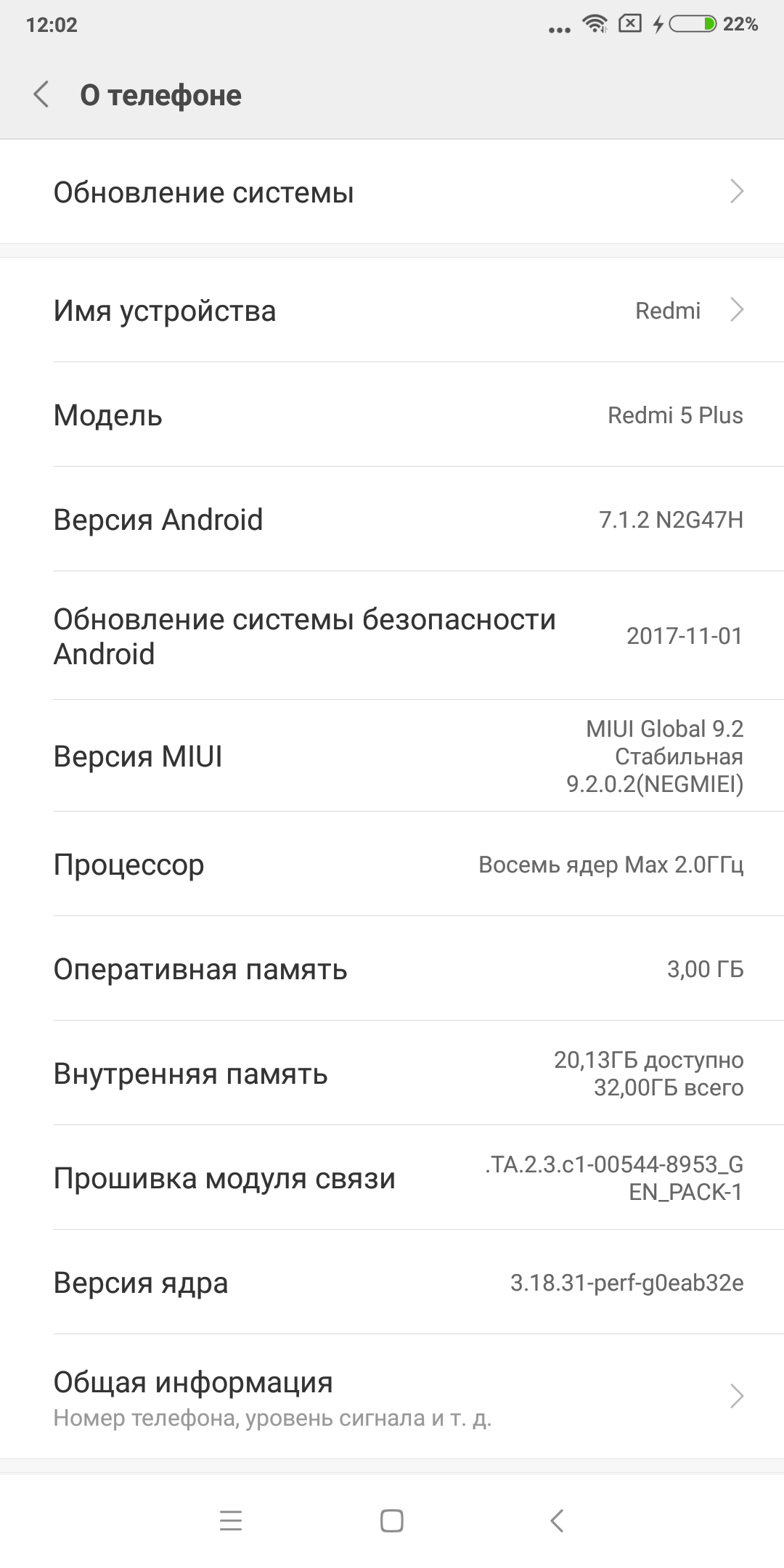Screen dimensions: 784x1568
Task: Tap the Оперативная память row
Action: [x=392, y=969]
